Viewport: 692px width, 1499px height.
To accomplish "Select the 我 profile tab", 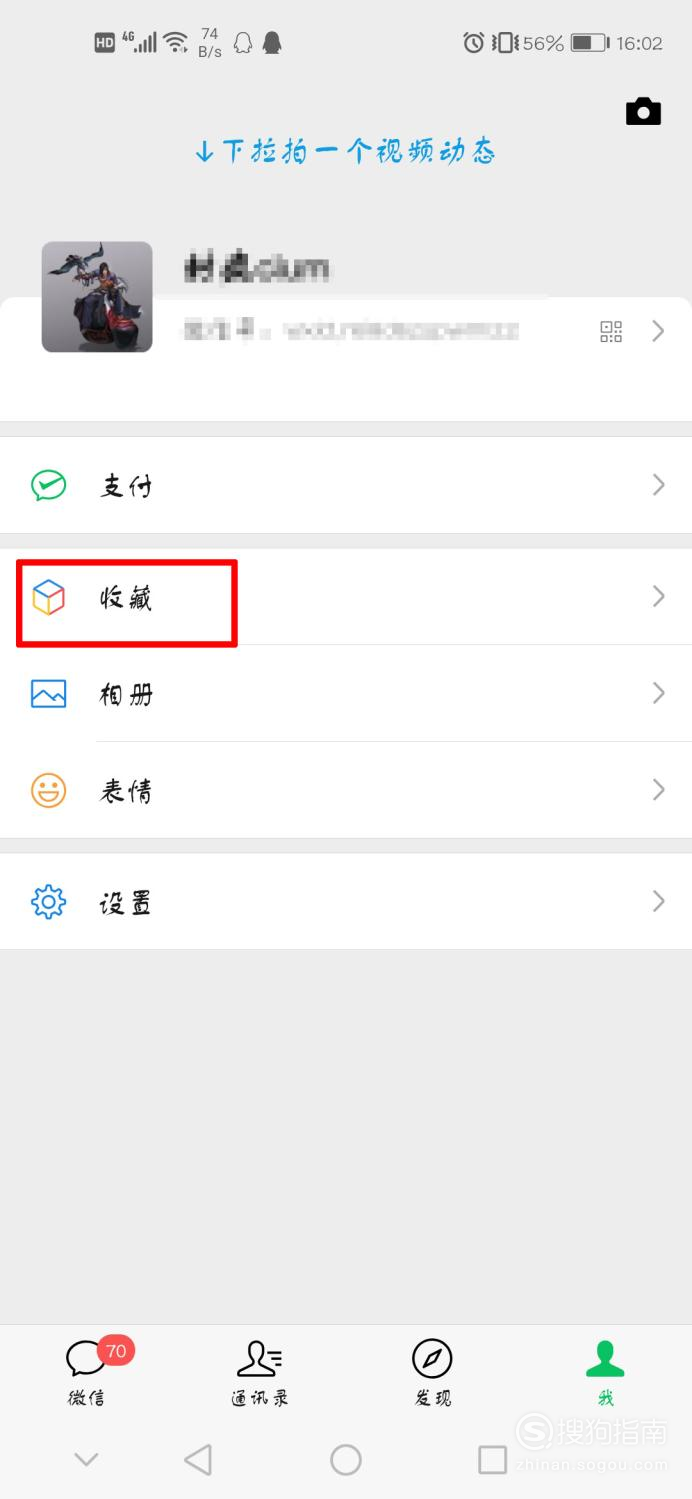I will pyautogui.click(x=605, y=1371).
